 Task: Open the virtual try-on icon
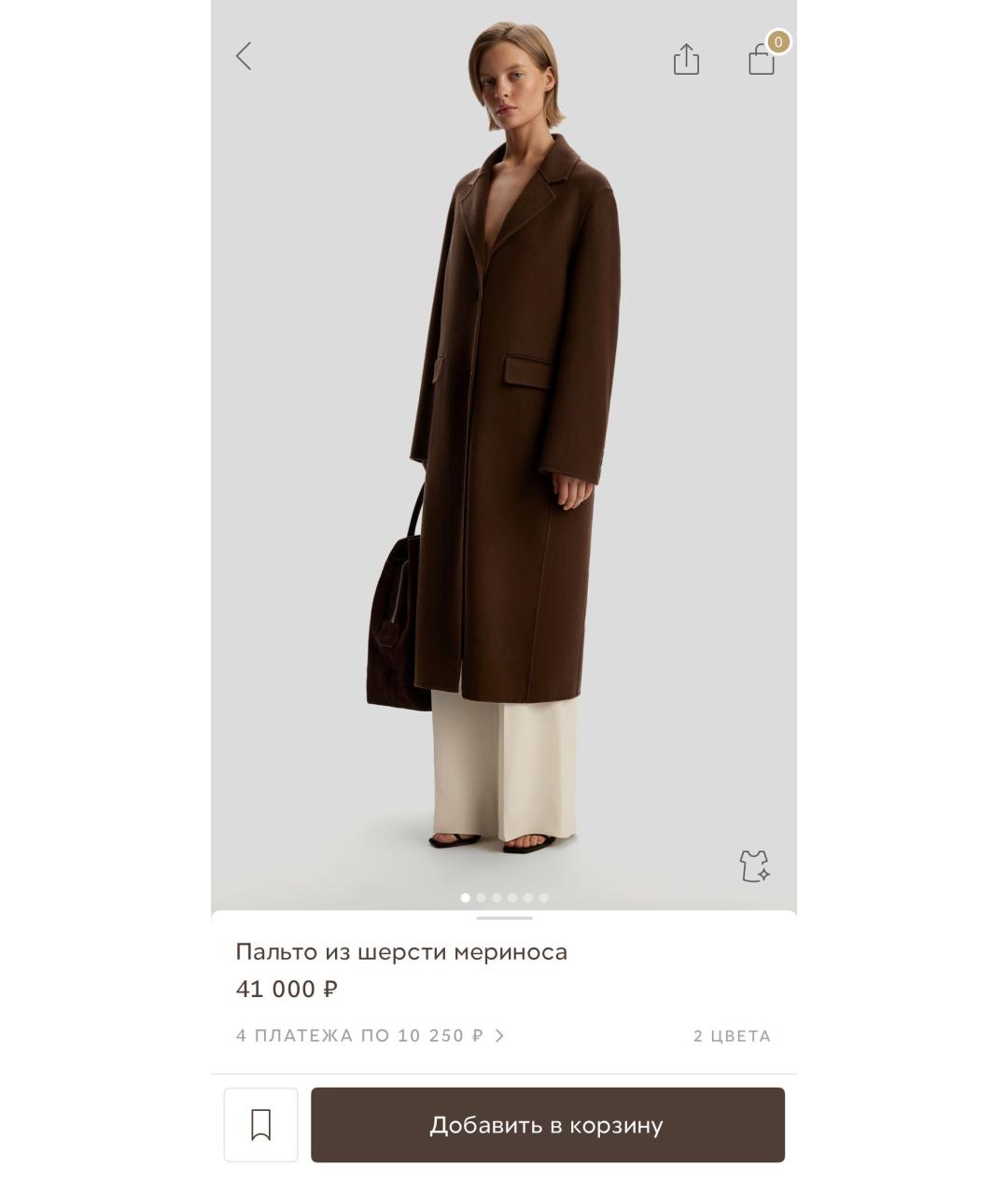pyautogui.click(x=754, y=865)
